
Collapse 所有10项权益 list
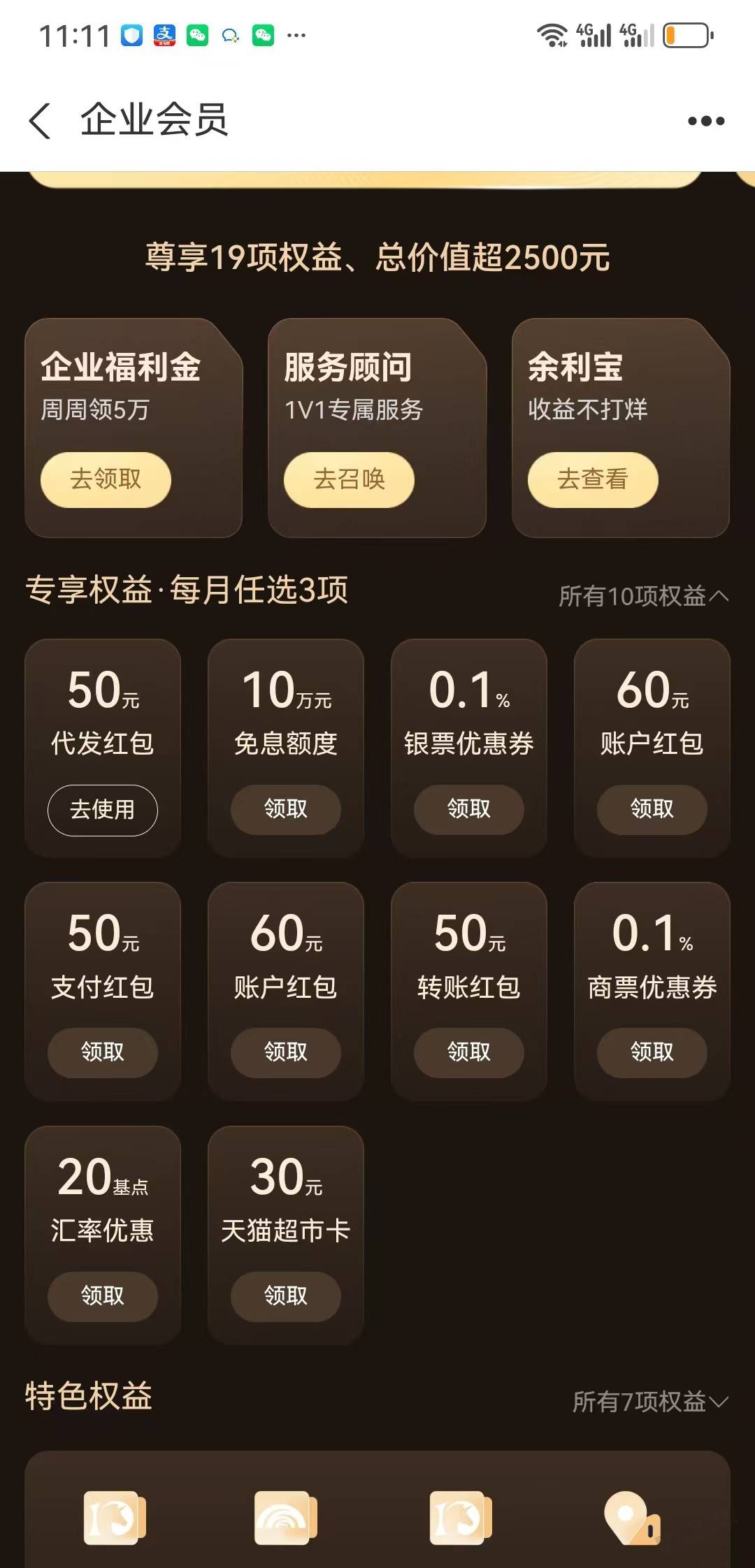[643, 596]
